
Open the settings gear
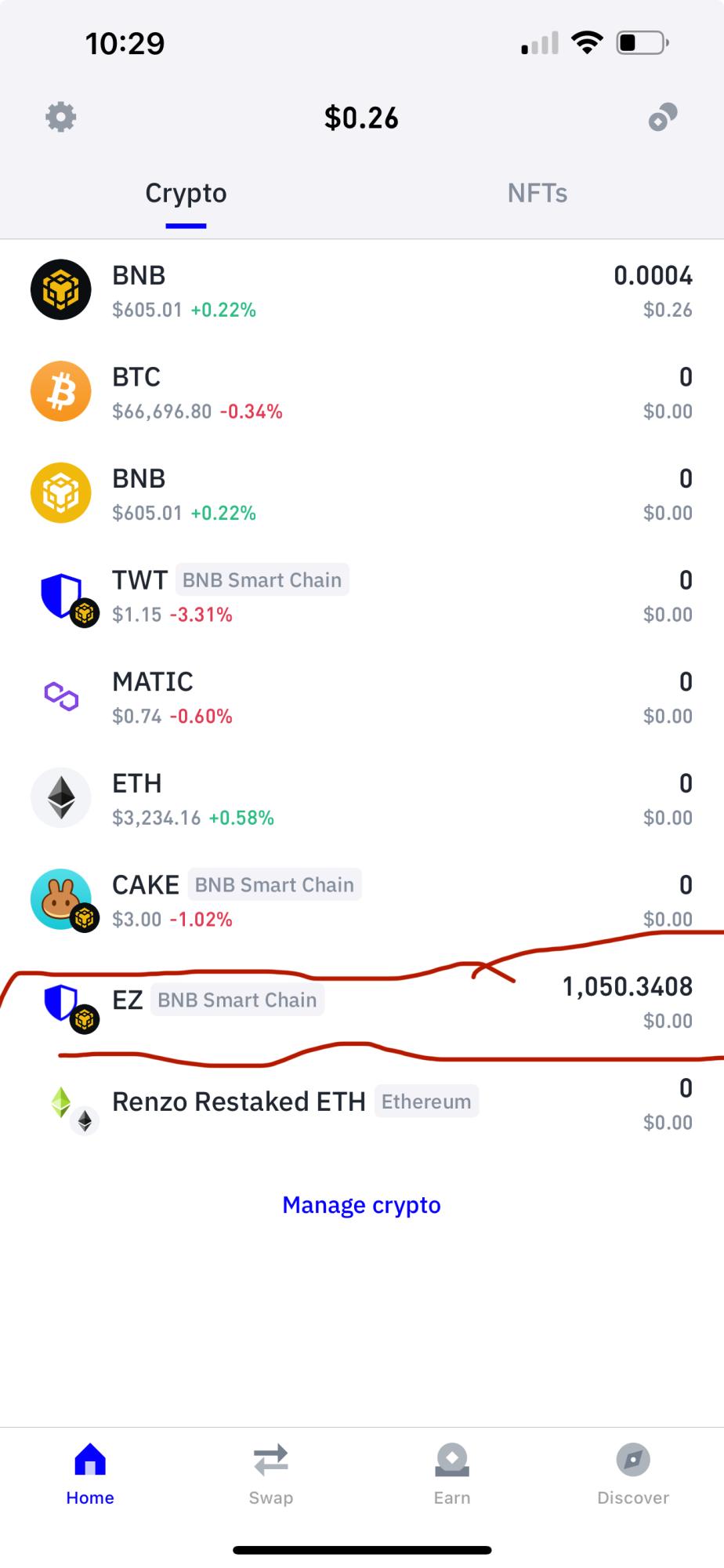click(60, 118)
